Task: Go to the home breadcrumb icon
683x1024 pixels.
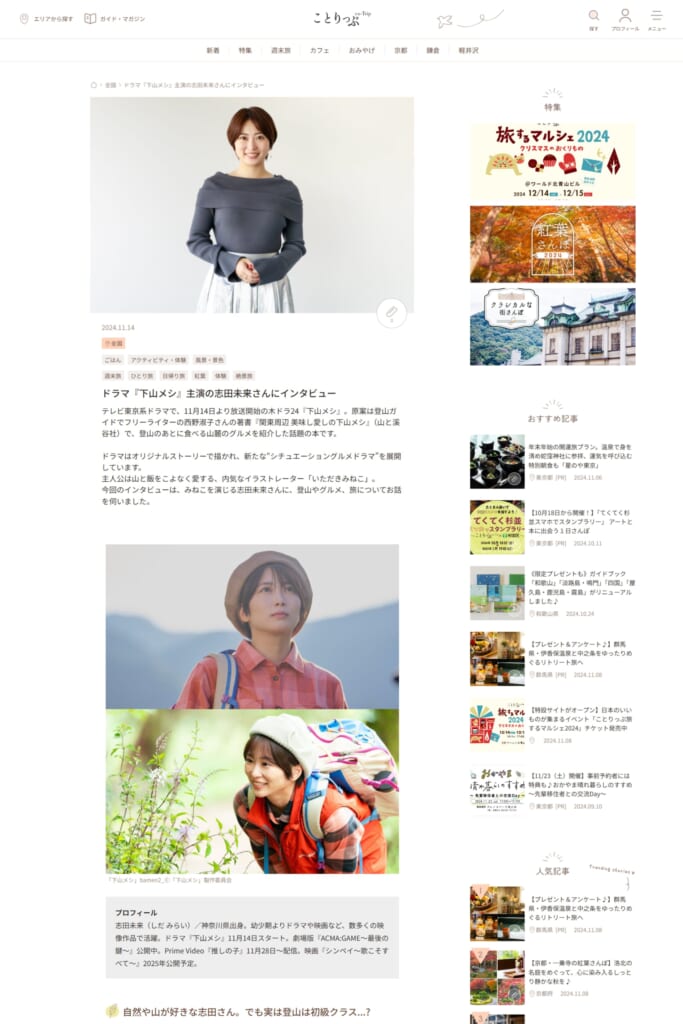Action: click(x=94, y=85)
